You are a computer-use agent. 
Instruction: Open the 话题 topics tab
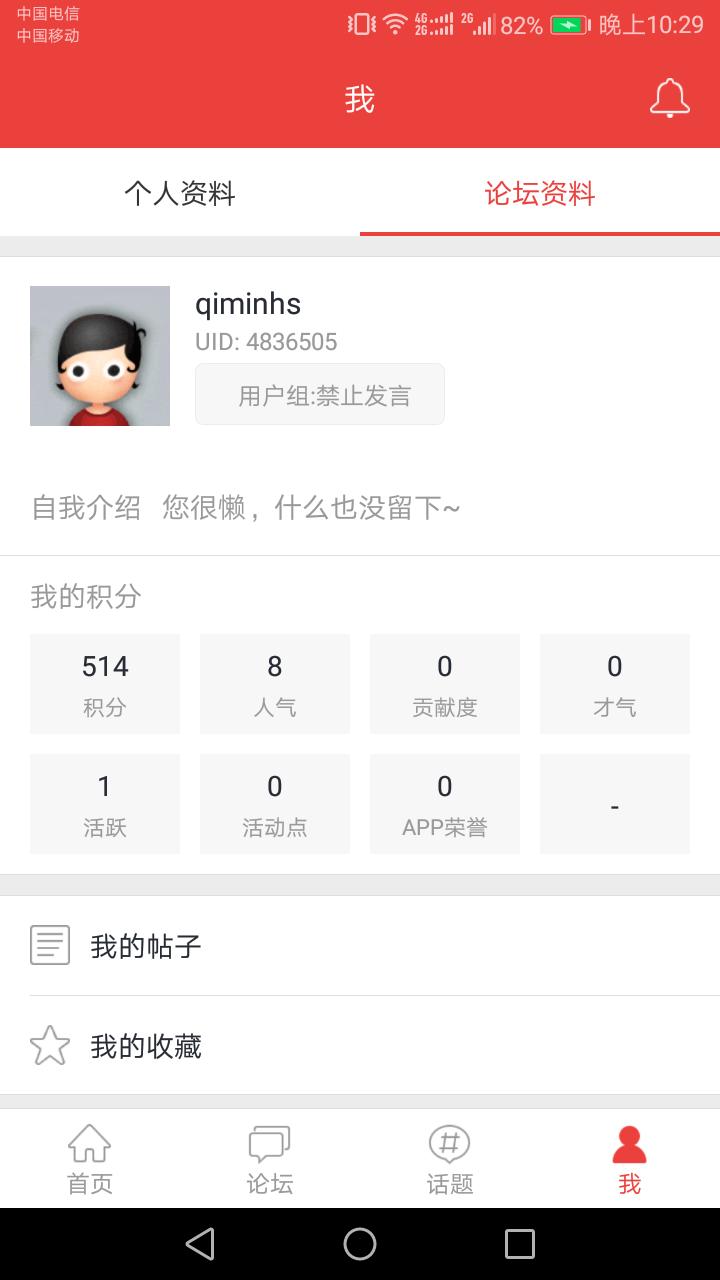point(450,1160)
